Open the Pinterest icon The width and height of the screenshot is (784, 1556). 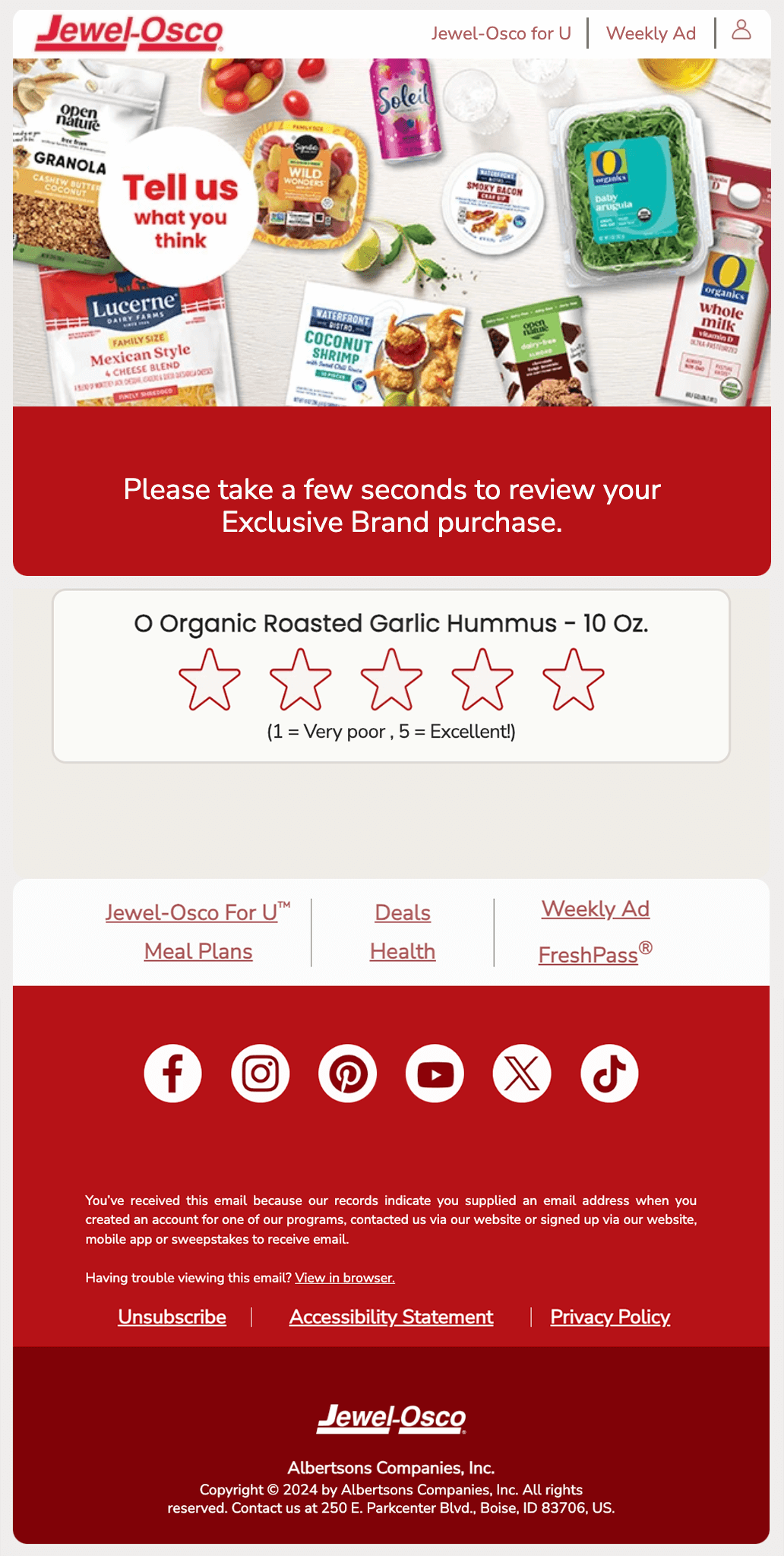click(x=348, y=1074)
